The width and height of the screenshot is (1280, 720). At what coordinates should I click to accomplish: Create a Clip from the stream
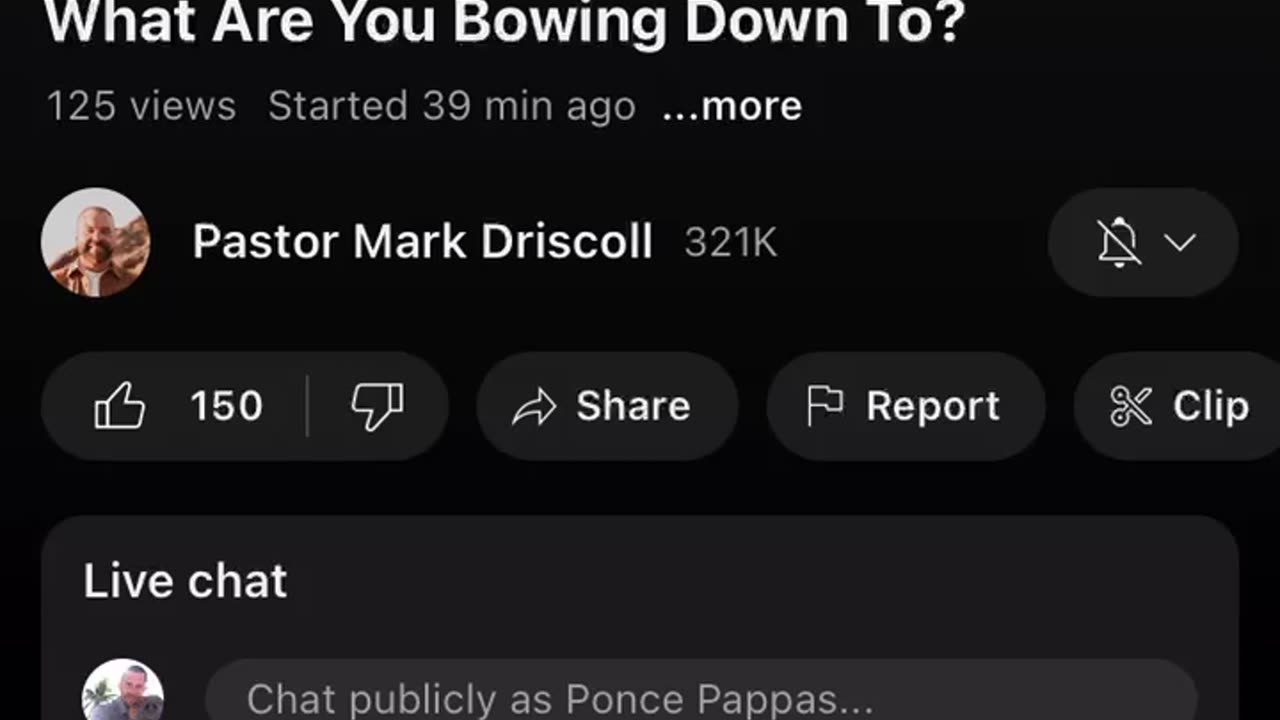[x=1180, y=406]
